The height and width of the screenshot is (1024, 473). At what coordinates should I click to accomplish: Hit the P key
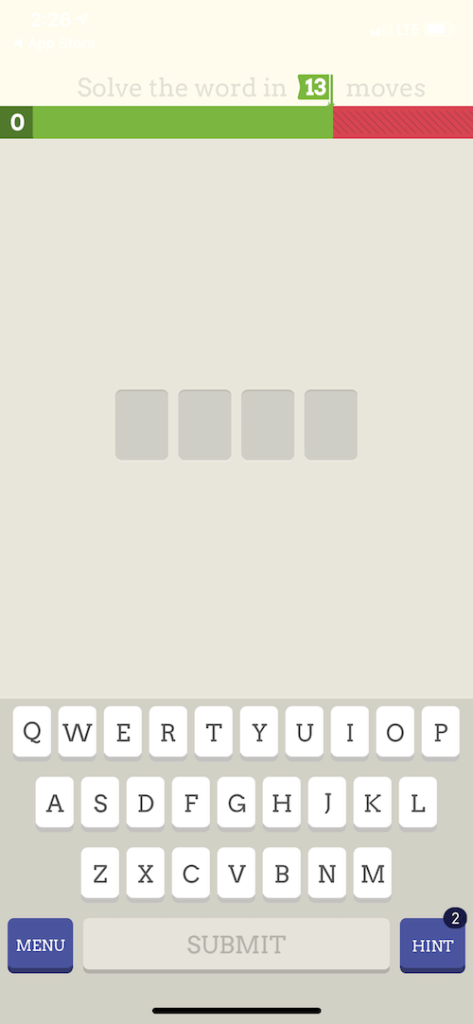(440, 732)
